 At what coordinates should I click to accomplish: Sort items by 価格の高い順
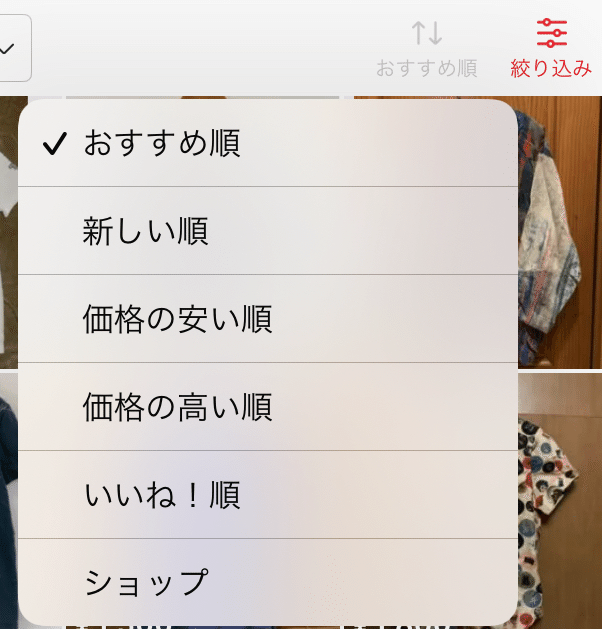177,407
